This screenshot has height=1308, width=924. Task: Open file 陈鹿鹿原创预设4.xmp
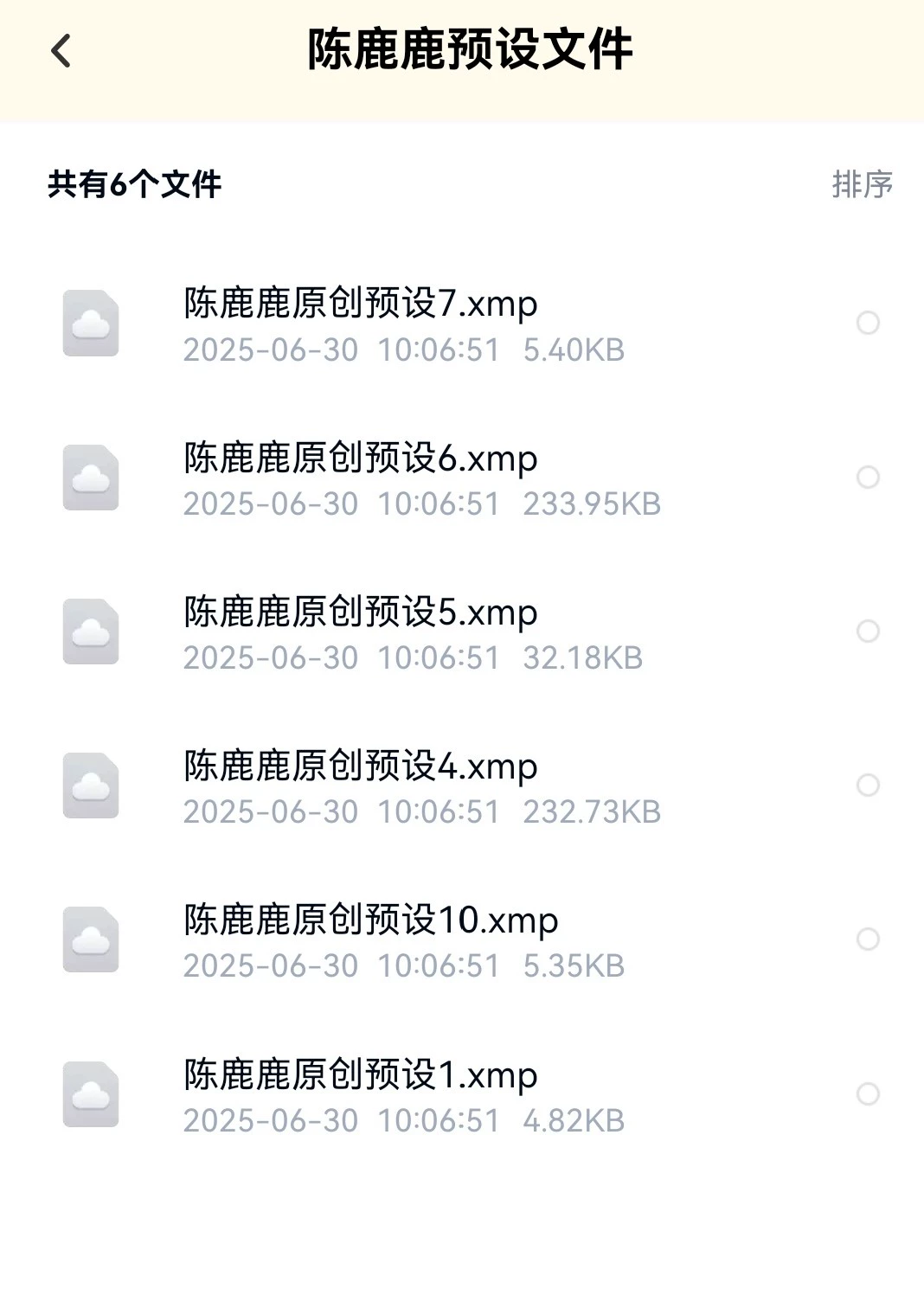coord(361,766)
